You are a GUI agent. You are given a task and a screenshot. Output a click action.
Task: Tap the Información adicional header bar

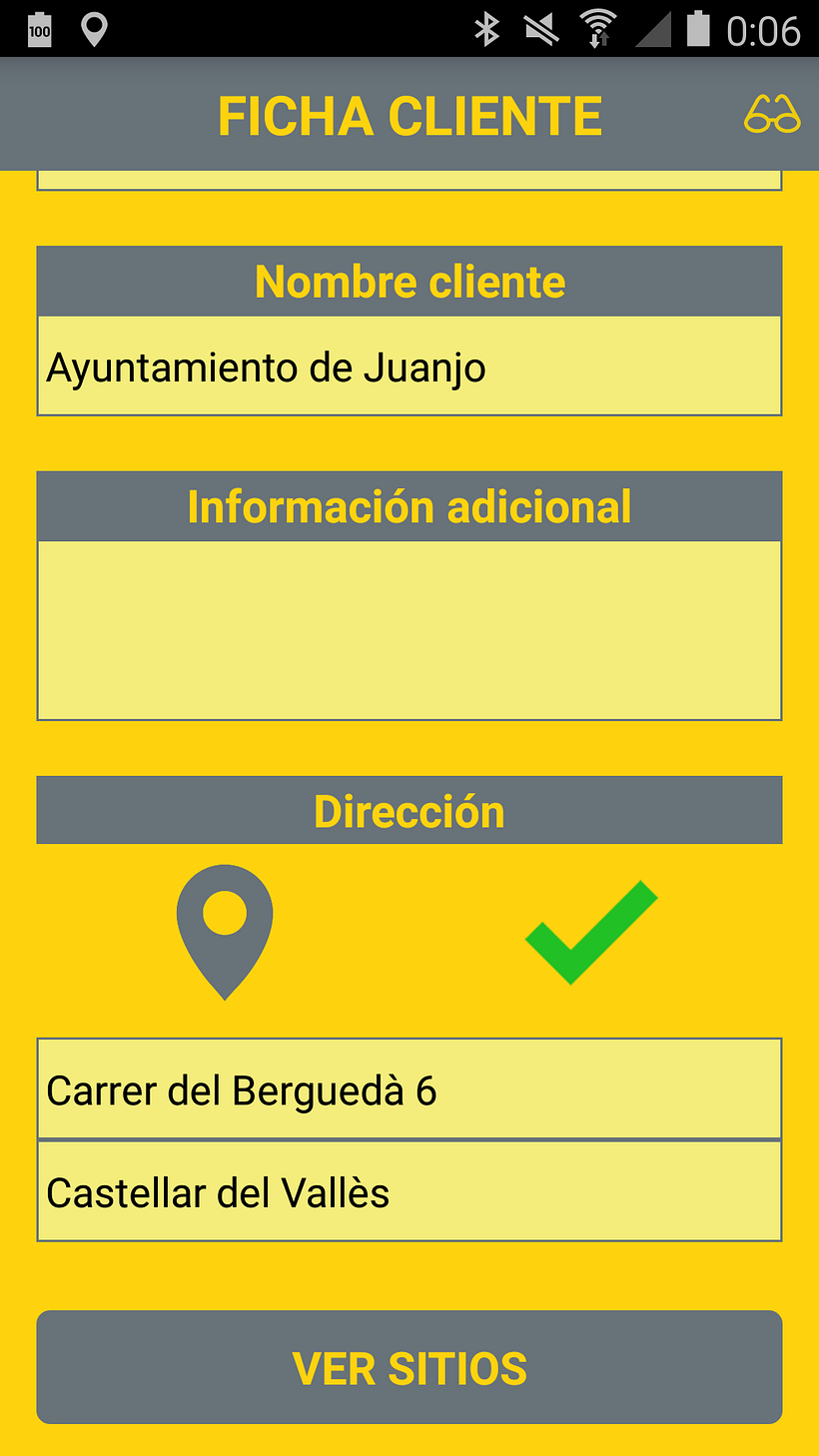pos(409,506)
